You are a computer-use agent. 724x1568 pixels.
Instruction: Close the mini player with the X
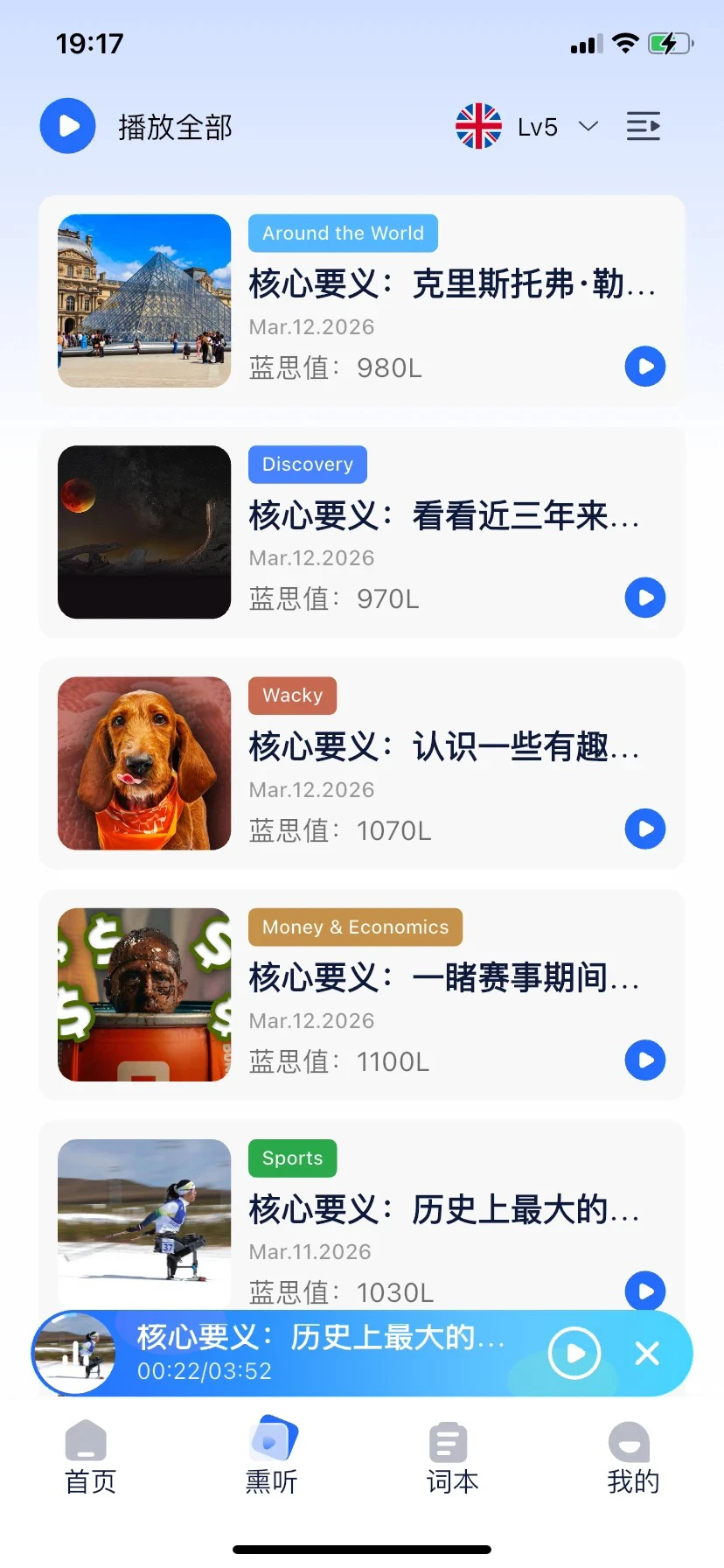[646, 1353]
